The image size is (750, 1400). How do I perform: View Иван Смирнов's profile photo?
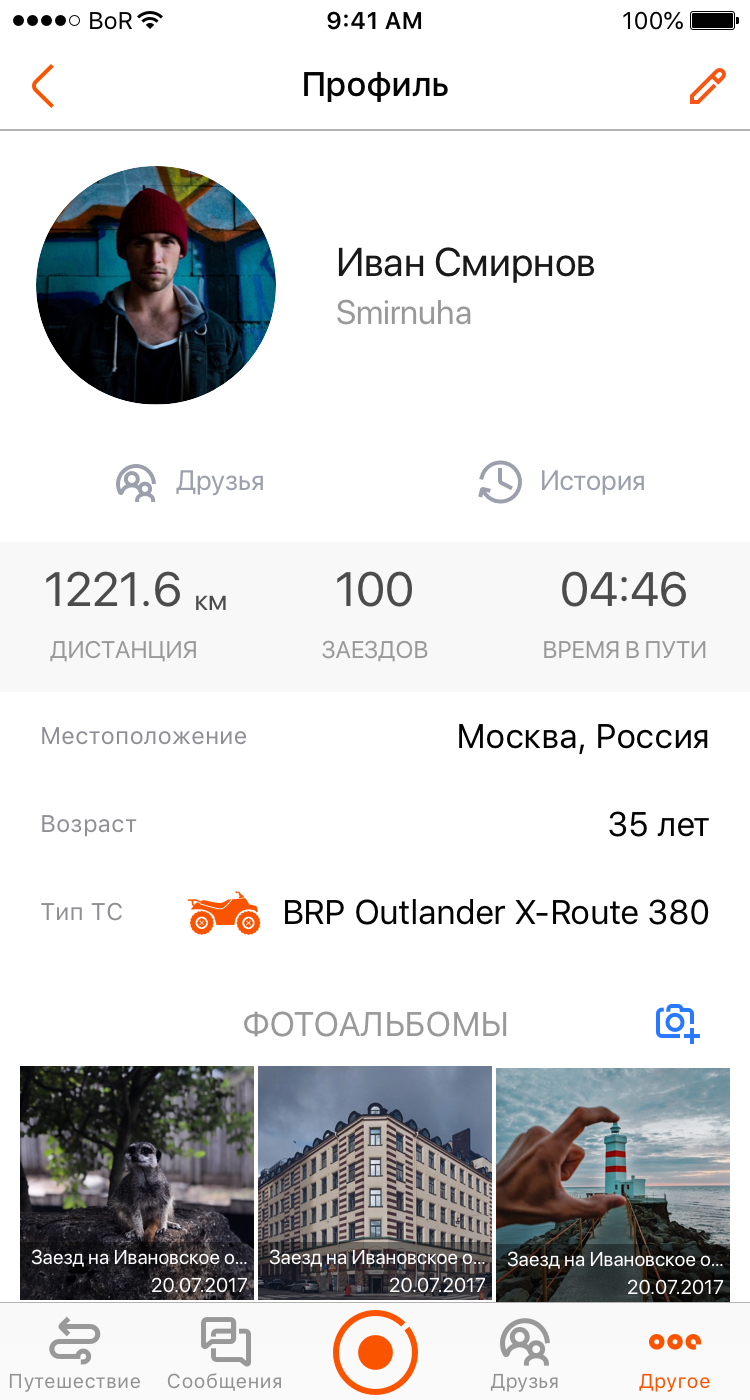point(156,285)
